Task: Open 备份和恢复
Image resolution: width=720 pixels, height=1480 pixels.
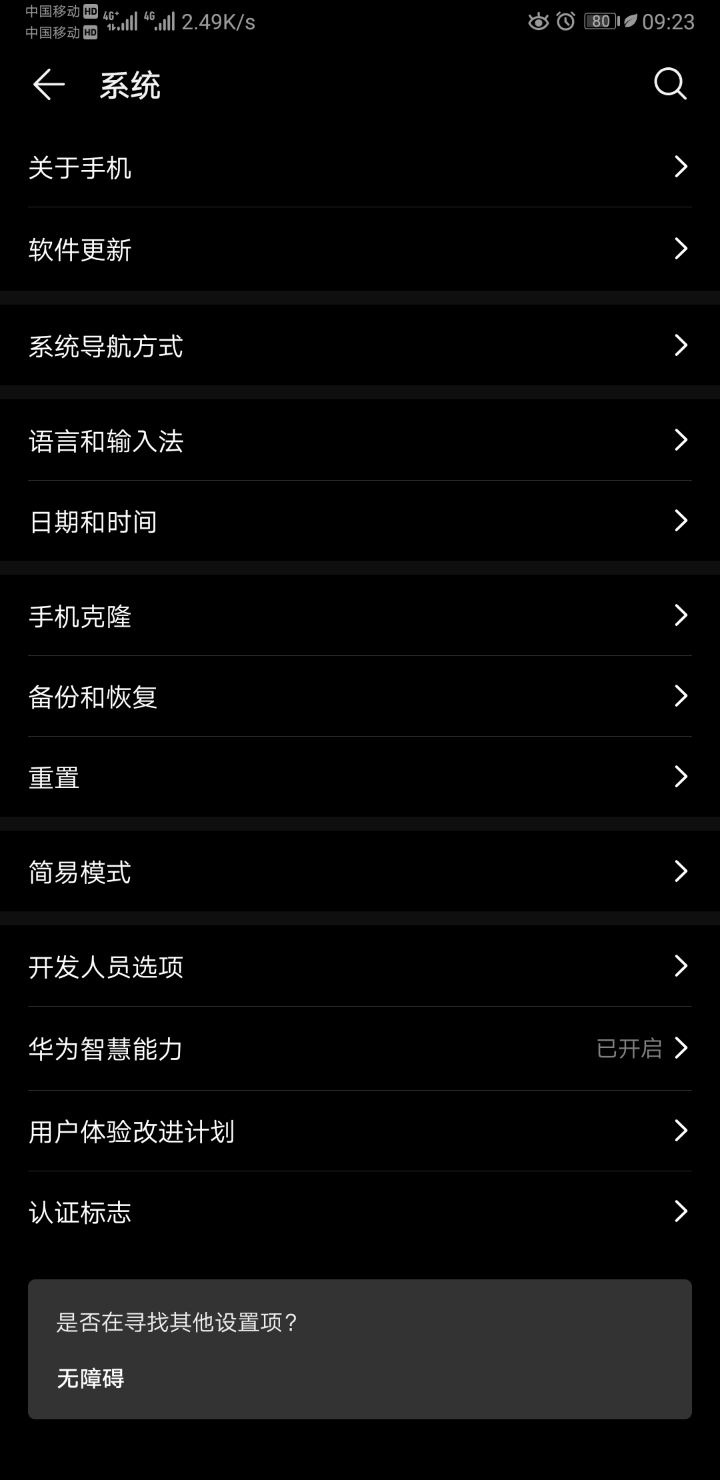Action: tap(360, 696)
